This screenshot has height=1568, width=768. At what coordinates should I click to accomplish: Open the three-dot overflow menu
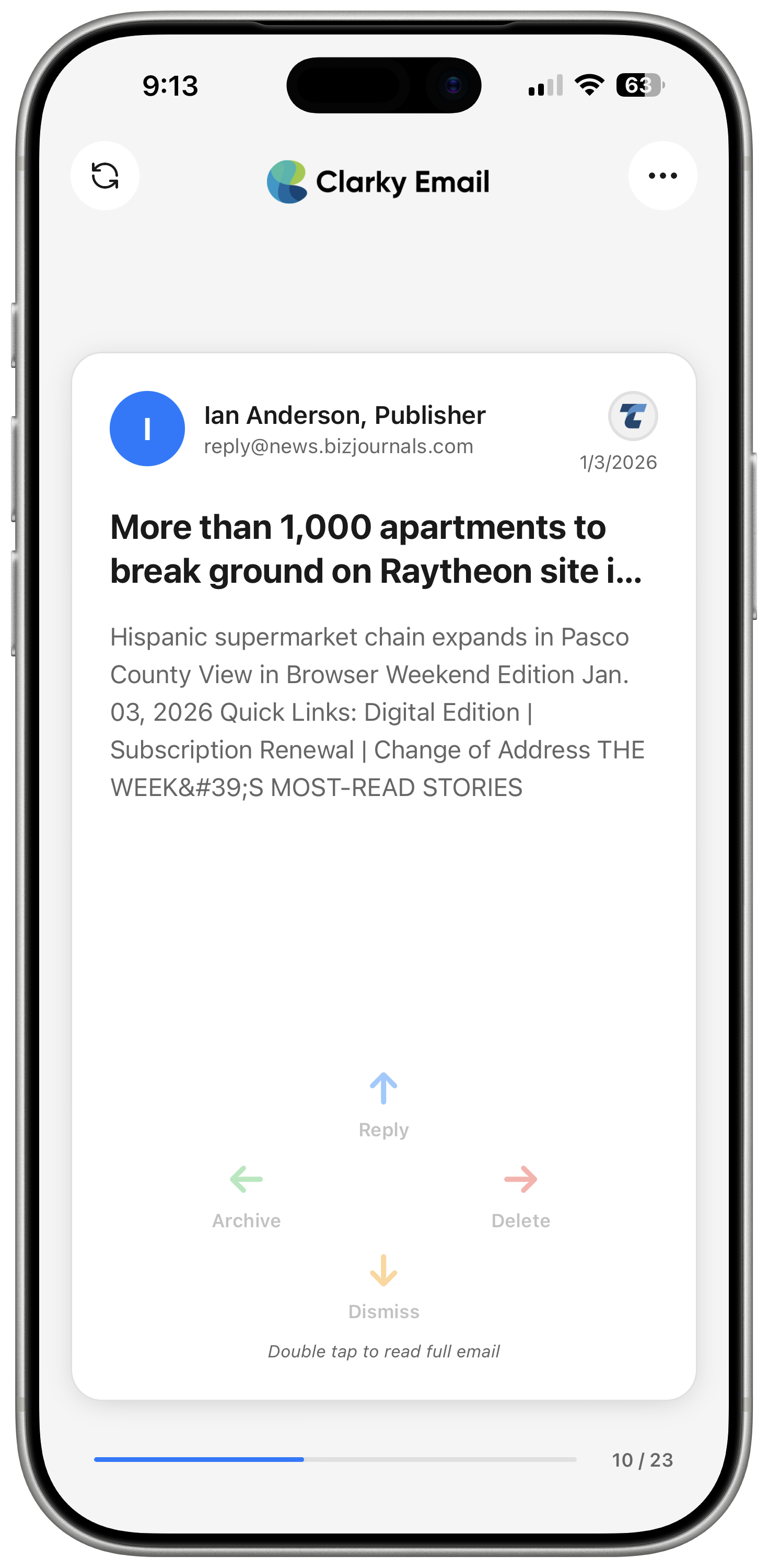[662, 176]
